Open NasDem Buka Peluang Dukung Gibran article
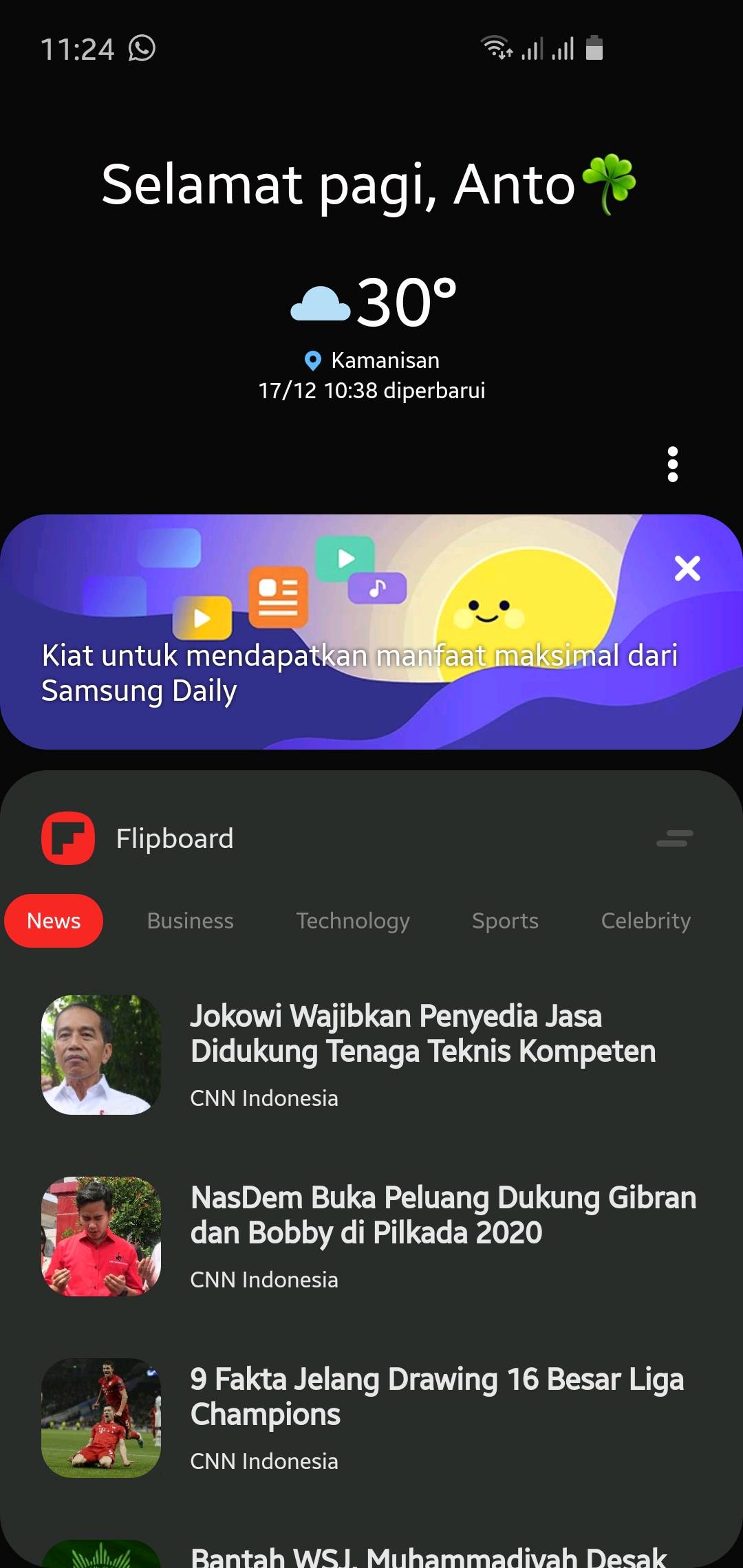 tap(442, 1215)
